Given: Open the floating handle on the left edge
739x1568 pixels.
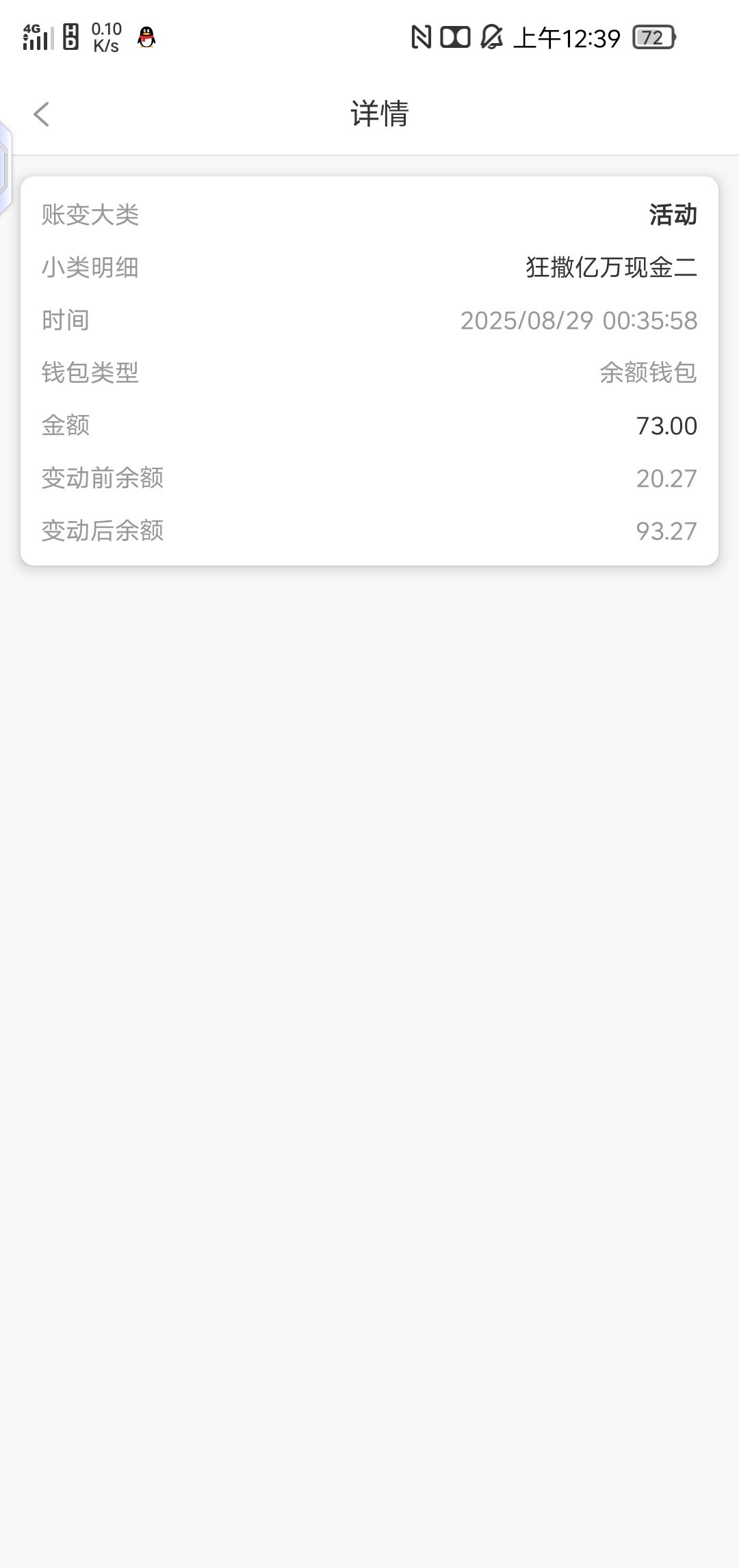Looking at the screenshot, I should click(x=5, y=168).
